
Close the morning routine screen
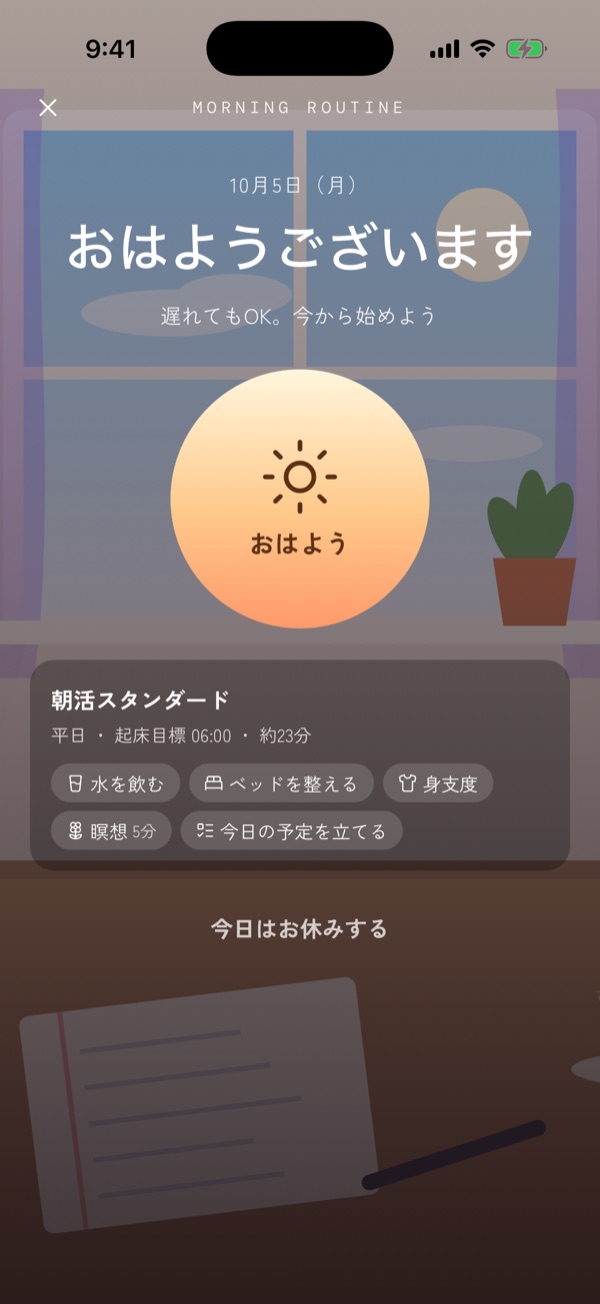pyautogui.click(x=48, y=108)
